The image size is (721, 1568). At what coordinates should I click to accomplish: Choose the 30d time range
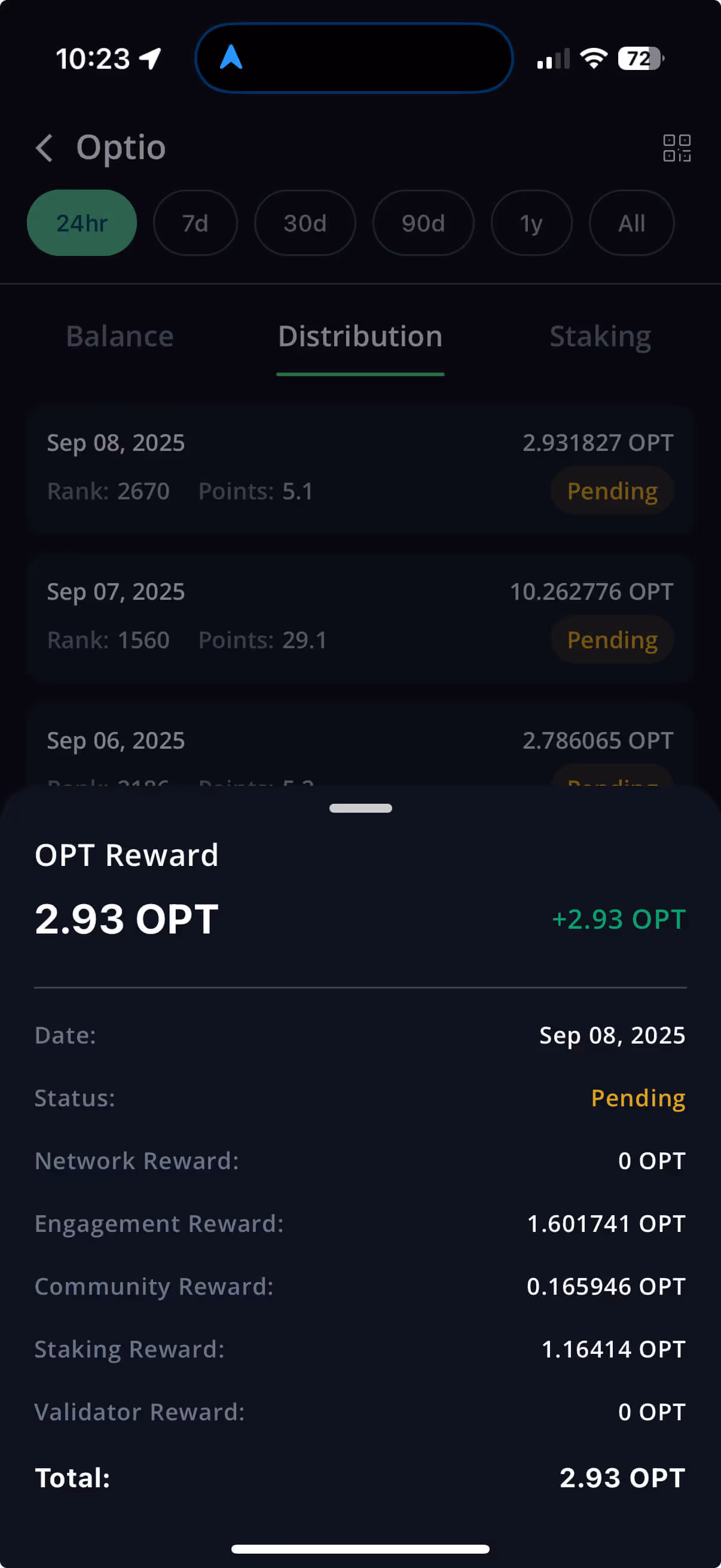coord(305,224)
